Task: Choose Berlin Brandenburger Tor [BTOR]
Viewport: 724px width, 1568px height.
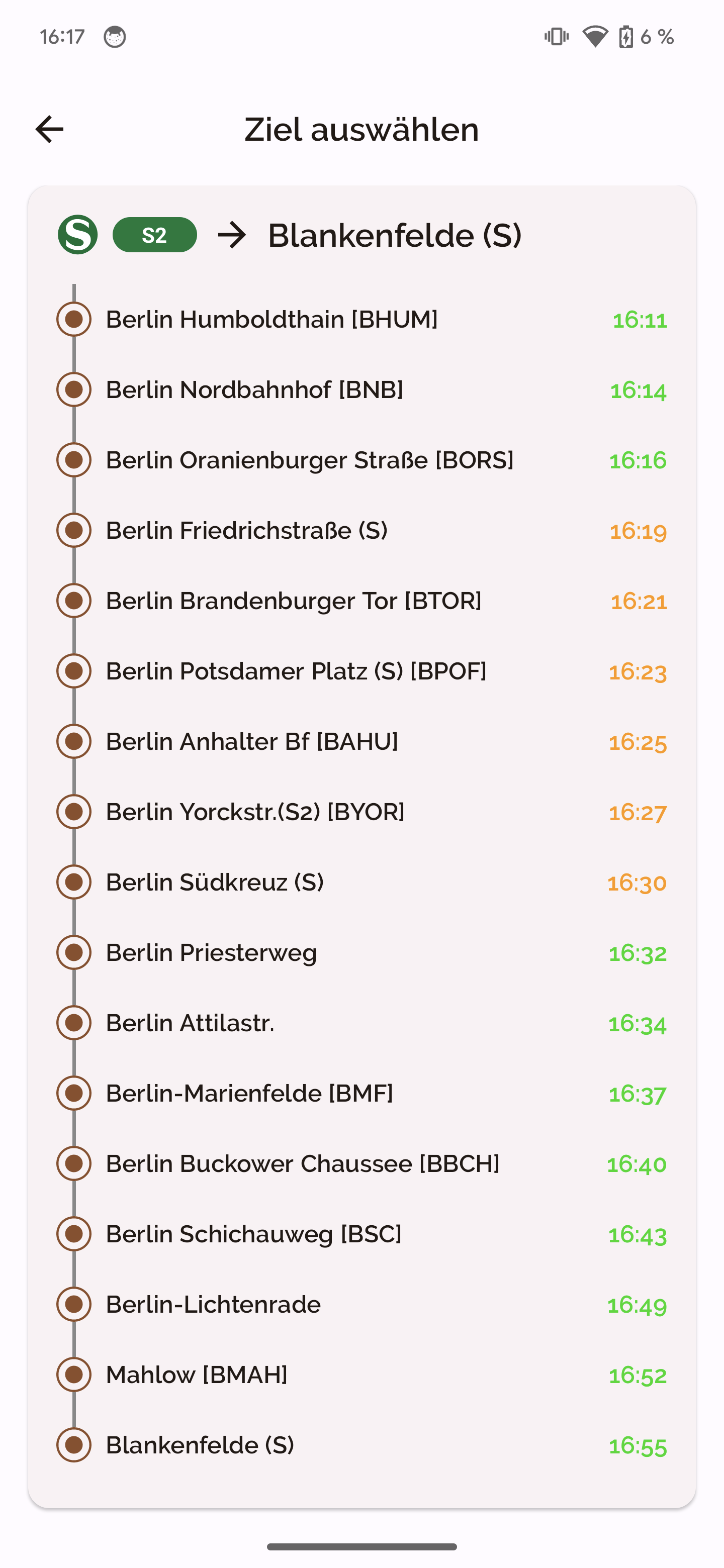Action: tap(361, 600)
